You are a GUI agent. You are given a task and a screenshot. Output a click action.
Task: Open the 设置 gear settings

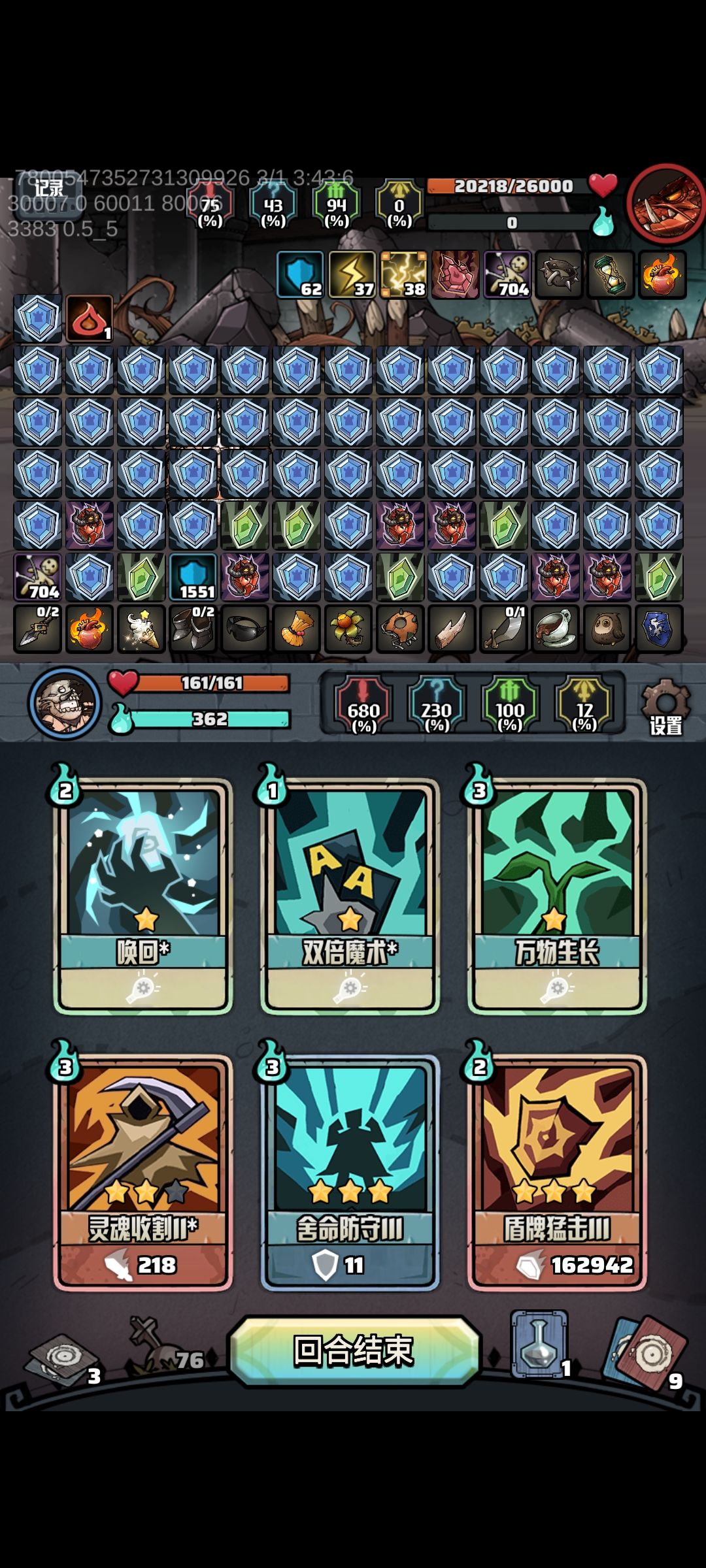(x=665, y=708)
